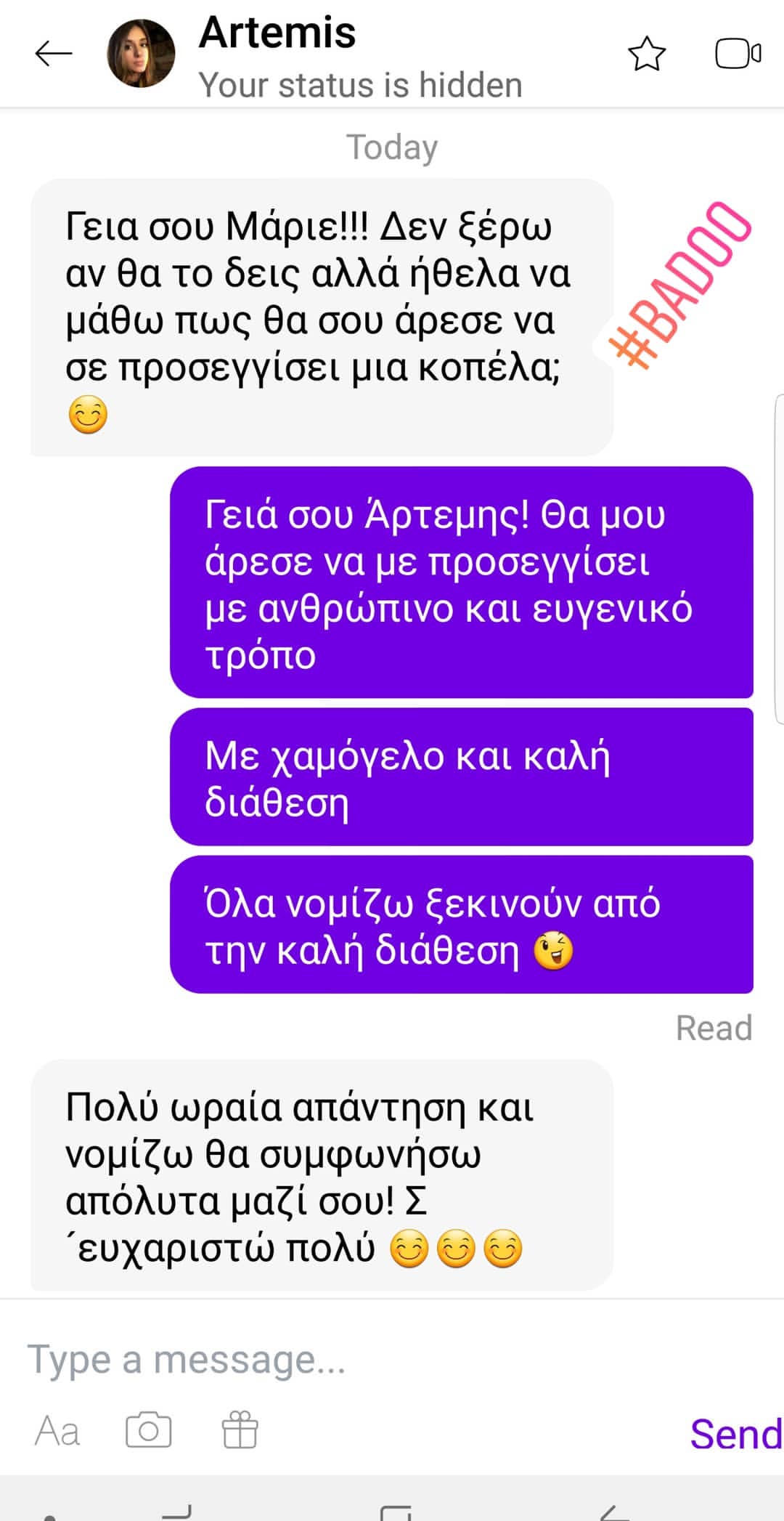784x1521 pixels.
Task: Open the camera to send a photo
Action: coord(149,1430)
